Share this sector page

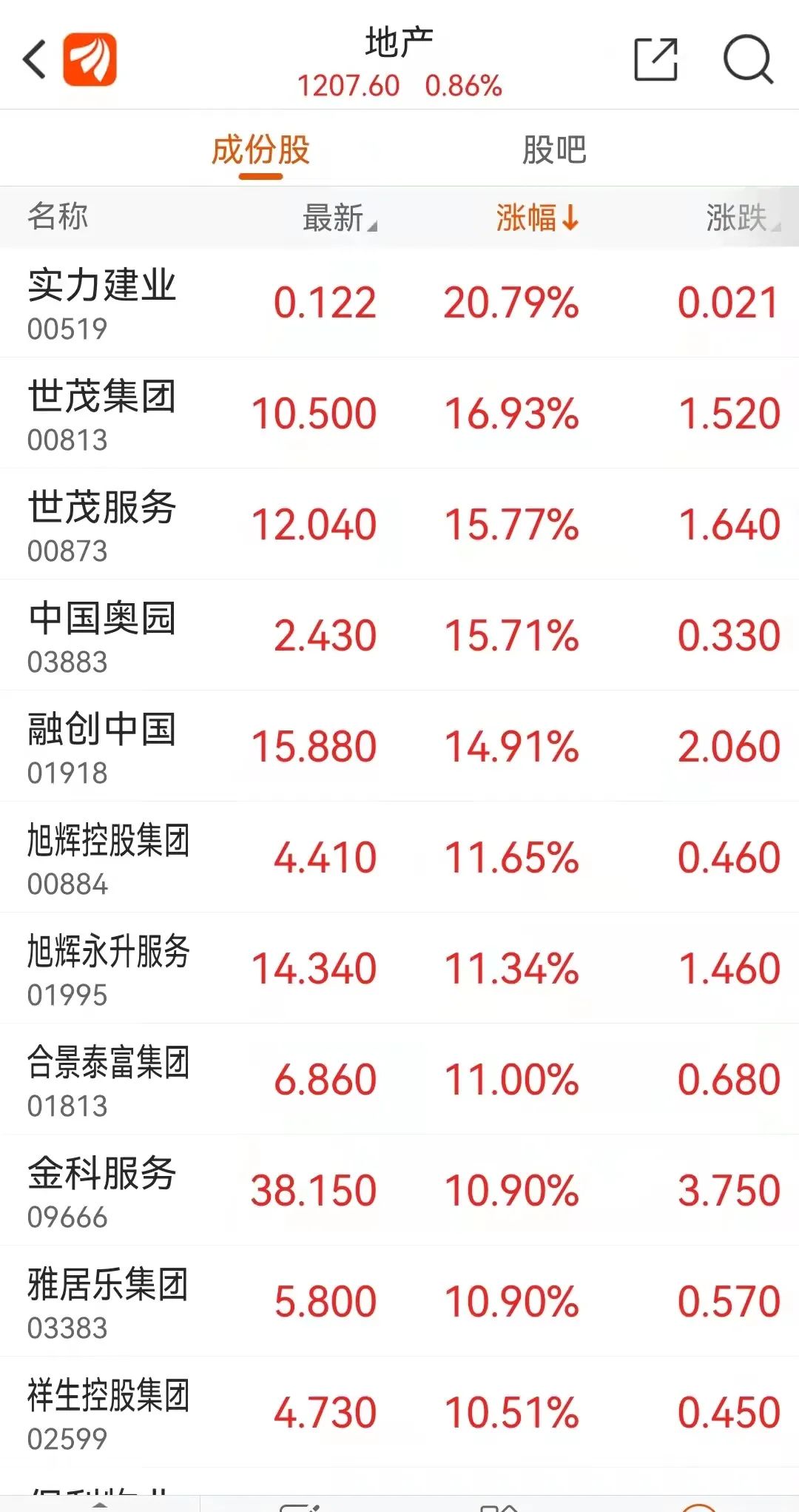click(x=656, y=59)
